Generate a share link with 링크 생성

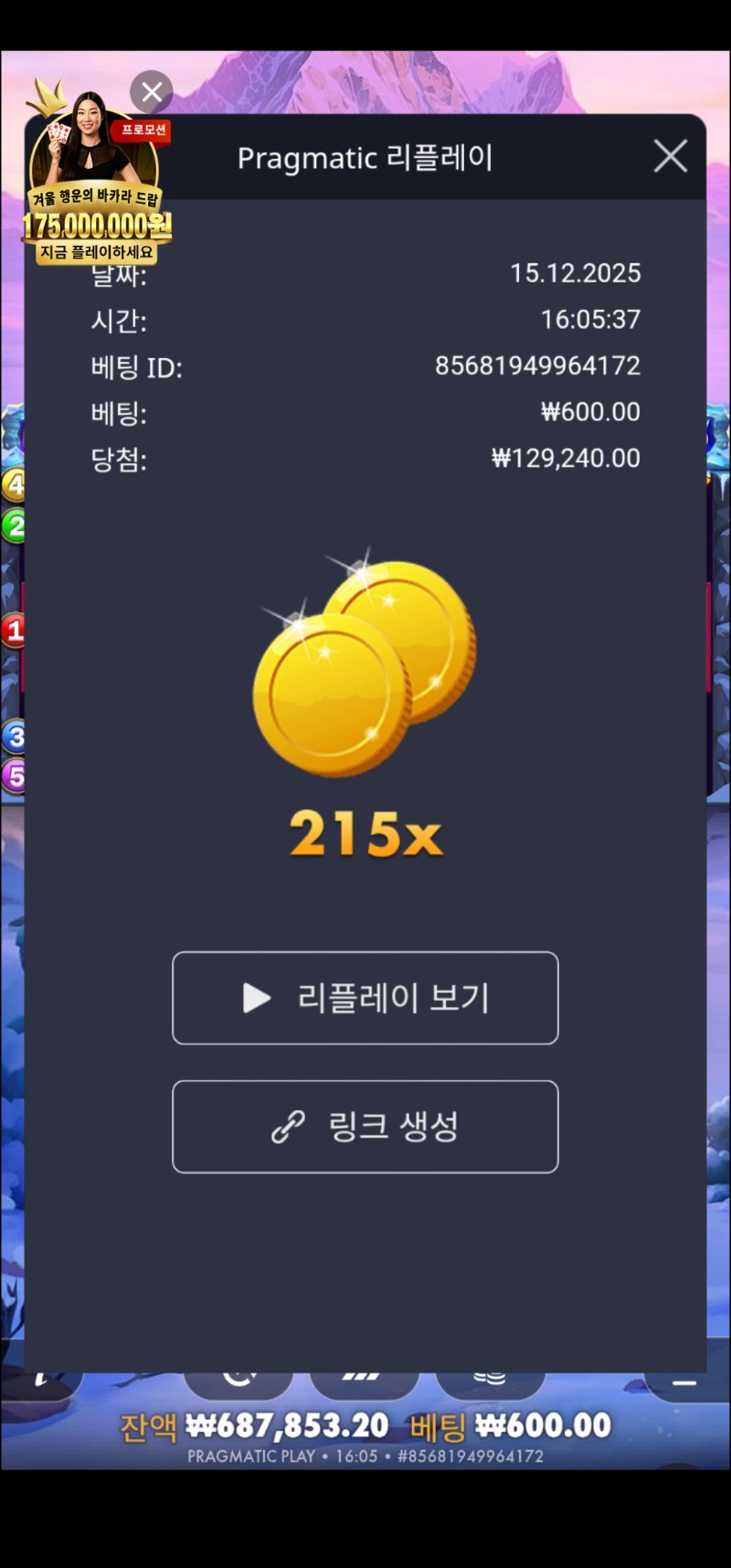[365, 1127]
